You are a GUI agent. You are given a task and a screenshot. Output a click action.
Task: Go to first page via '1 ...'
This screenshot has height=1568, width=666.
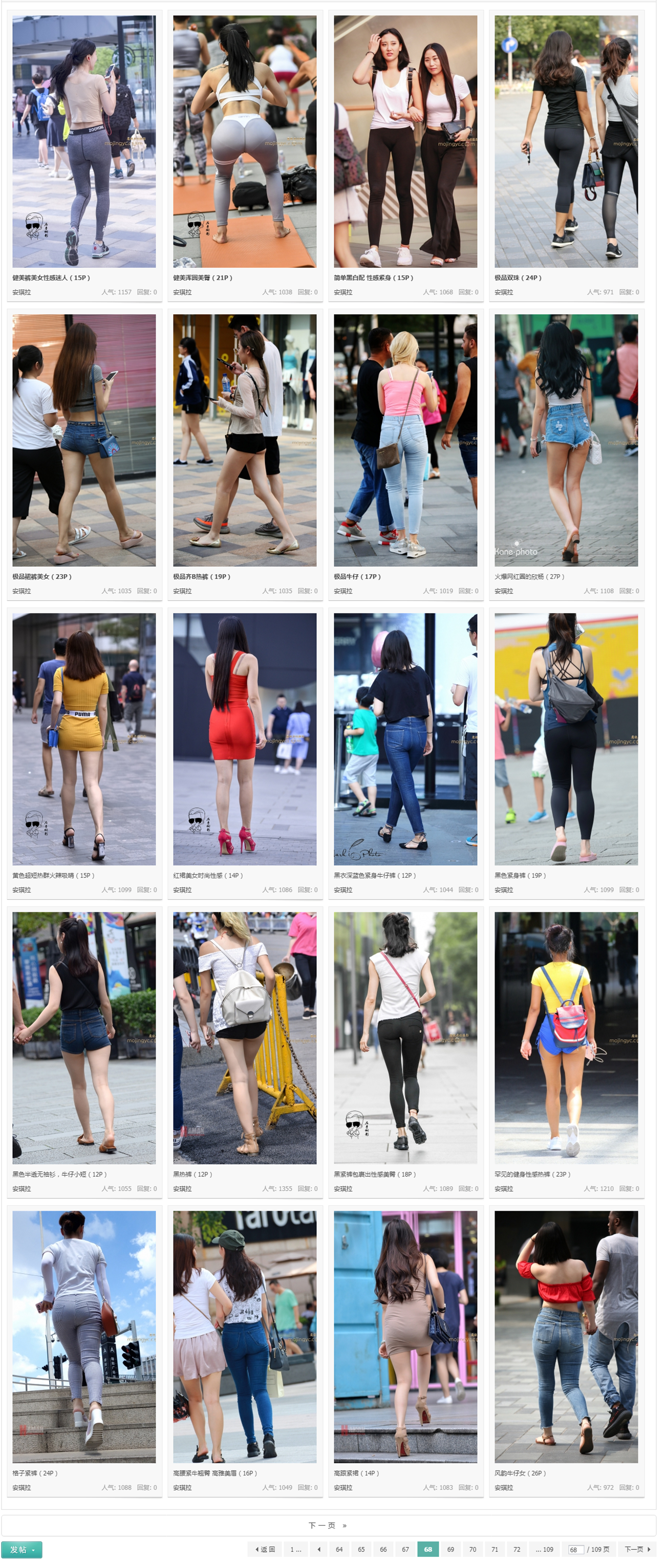click(x=295, y=1549)
